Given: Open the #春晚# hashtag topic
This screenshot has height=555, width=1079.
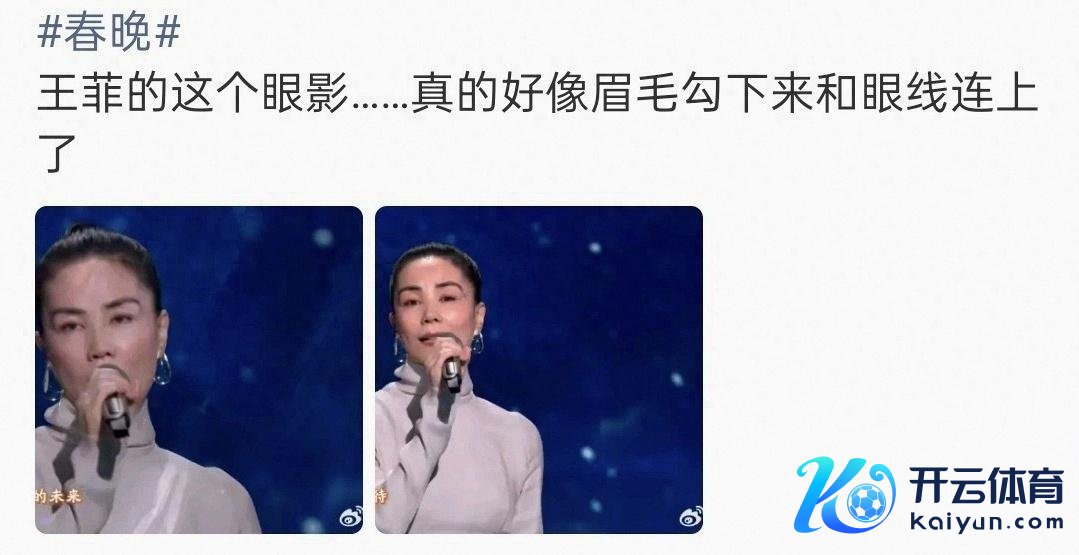Looking at the screenshot, I should coord(108,33).
